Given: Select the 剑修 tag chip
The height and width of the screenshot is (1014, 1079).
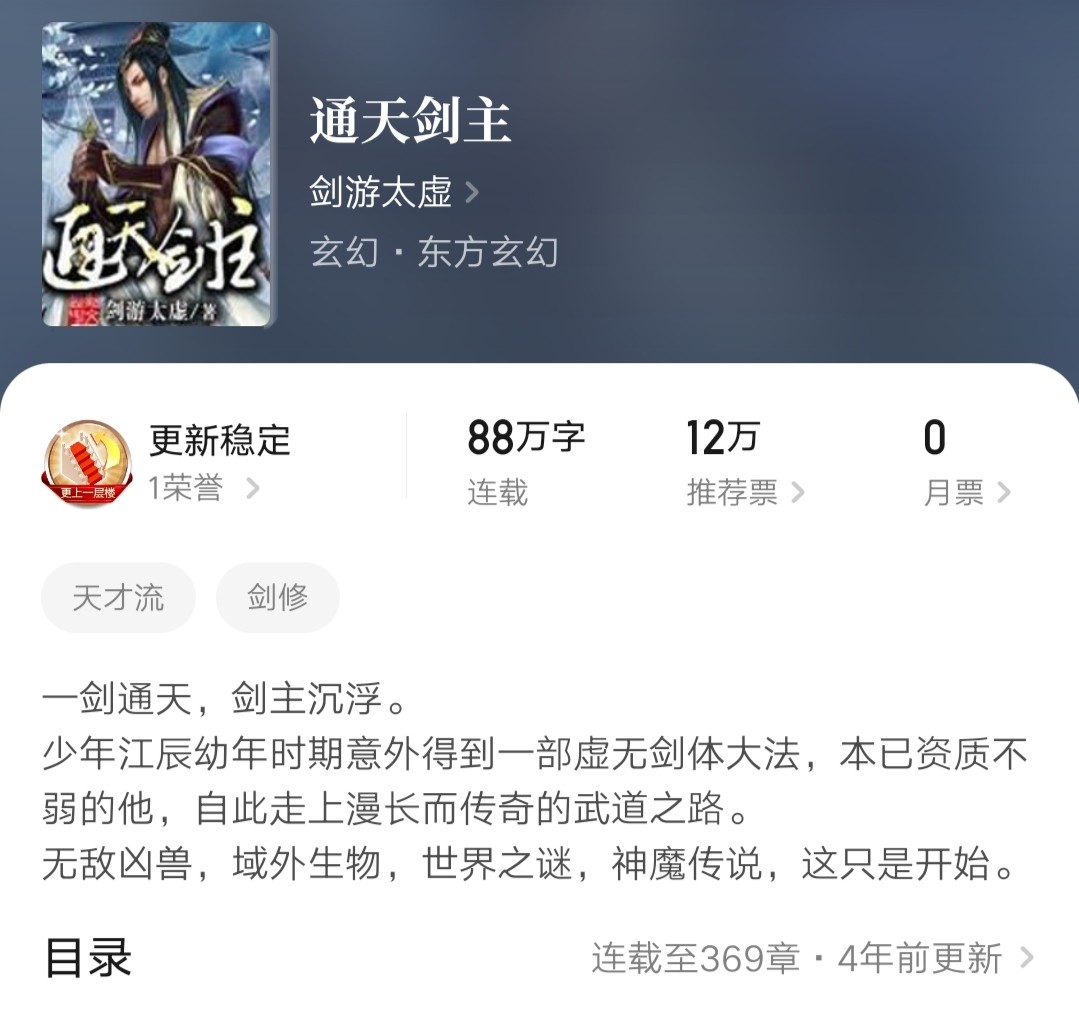Looking at the screenshot, I should (277, 598).
